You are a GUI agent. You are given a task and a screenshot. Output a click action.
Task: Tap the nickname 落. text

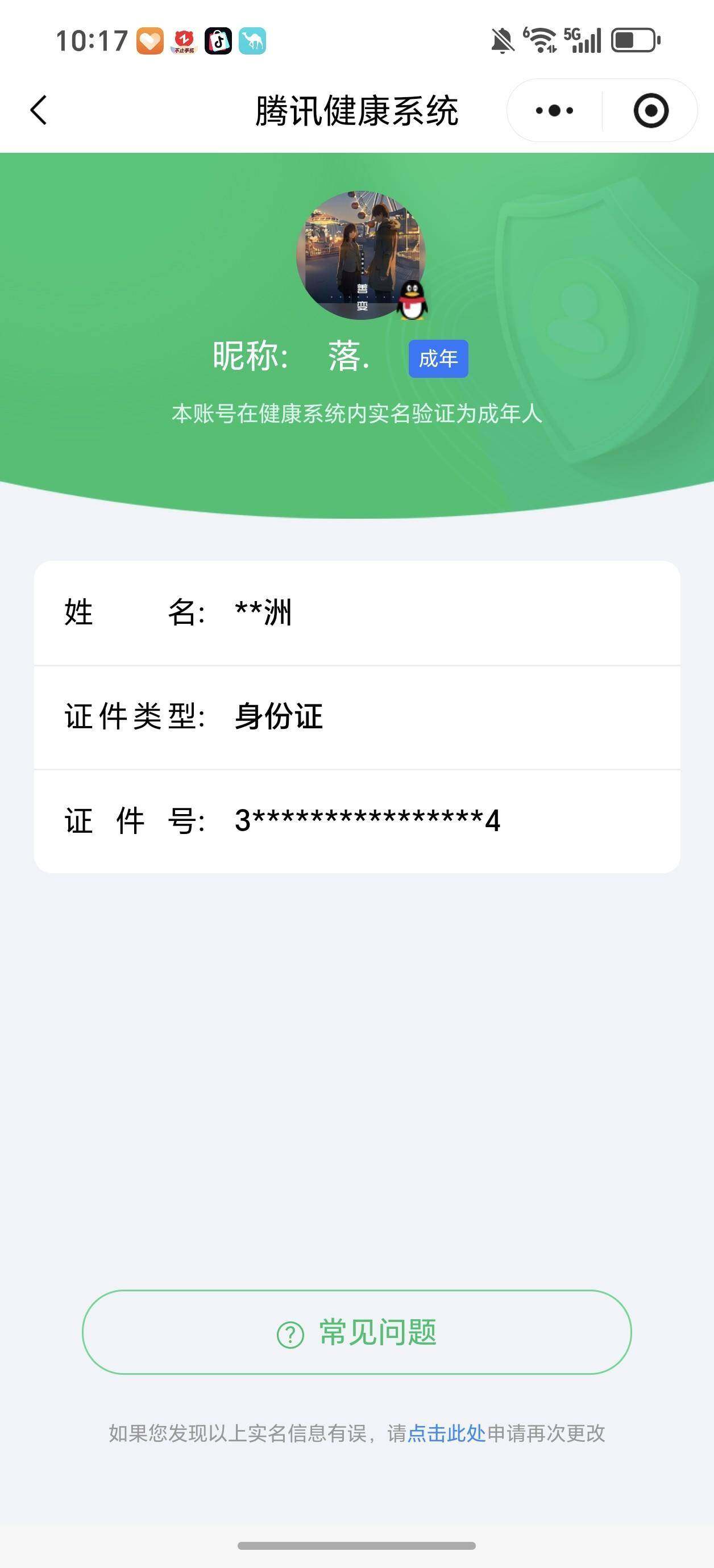click(347, 359)
